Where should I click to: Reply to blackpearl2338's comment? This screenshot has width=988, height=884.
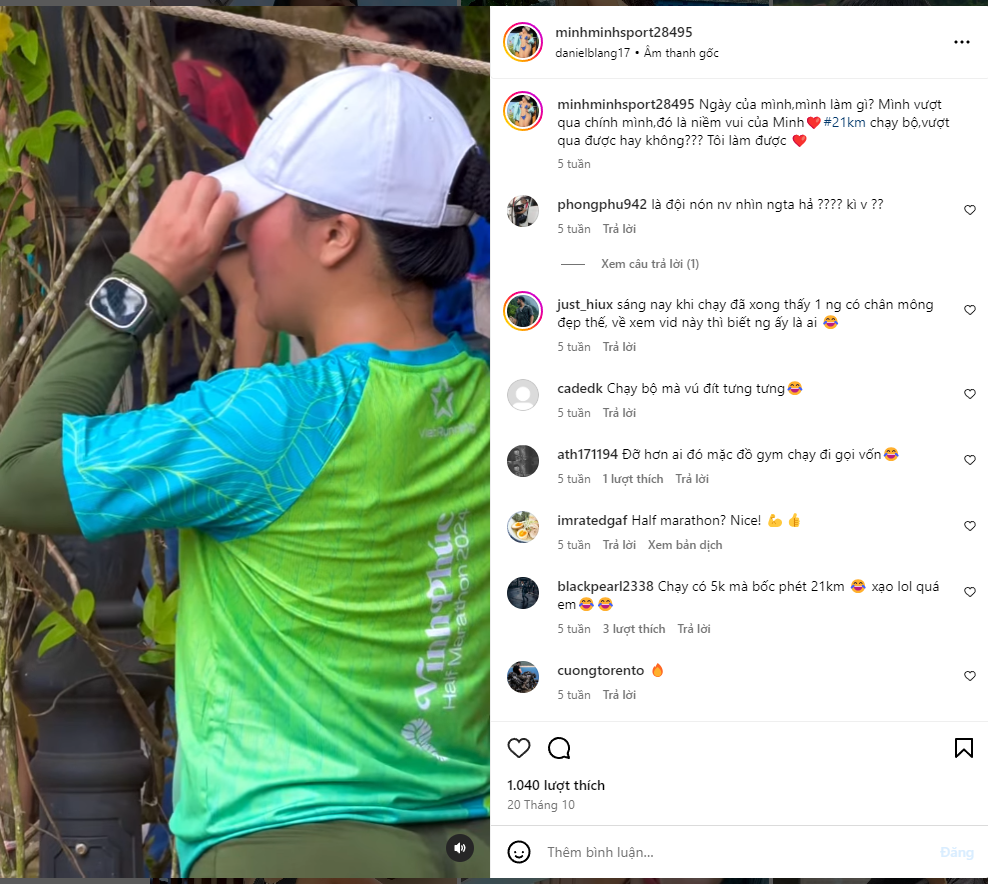[x=693, y=629]
